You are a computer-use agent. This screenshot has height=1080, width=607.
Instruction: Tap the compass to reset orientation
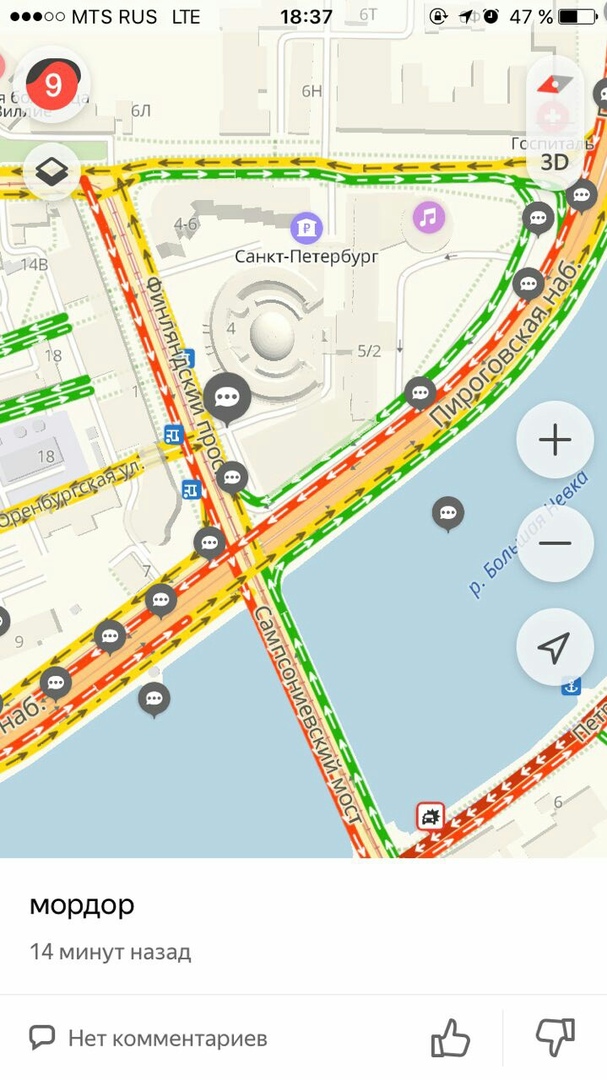(x=556, y=85)
